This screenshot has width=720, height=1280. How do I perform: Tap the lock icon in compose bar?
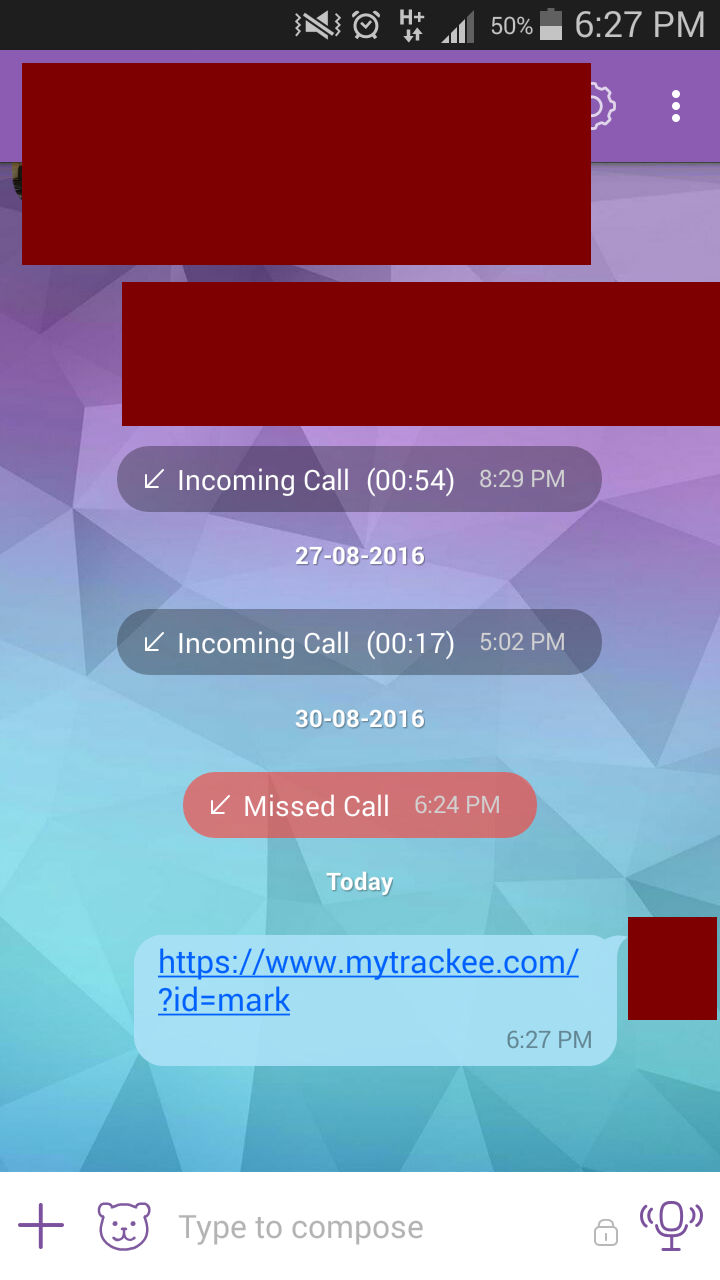coord(605,1232)
